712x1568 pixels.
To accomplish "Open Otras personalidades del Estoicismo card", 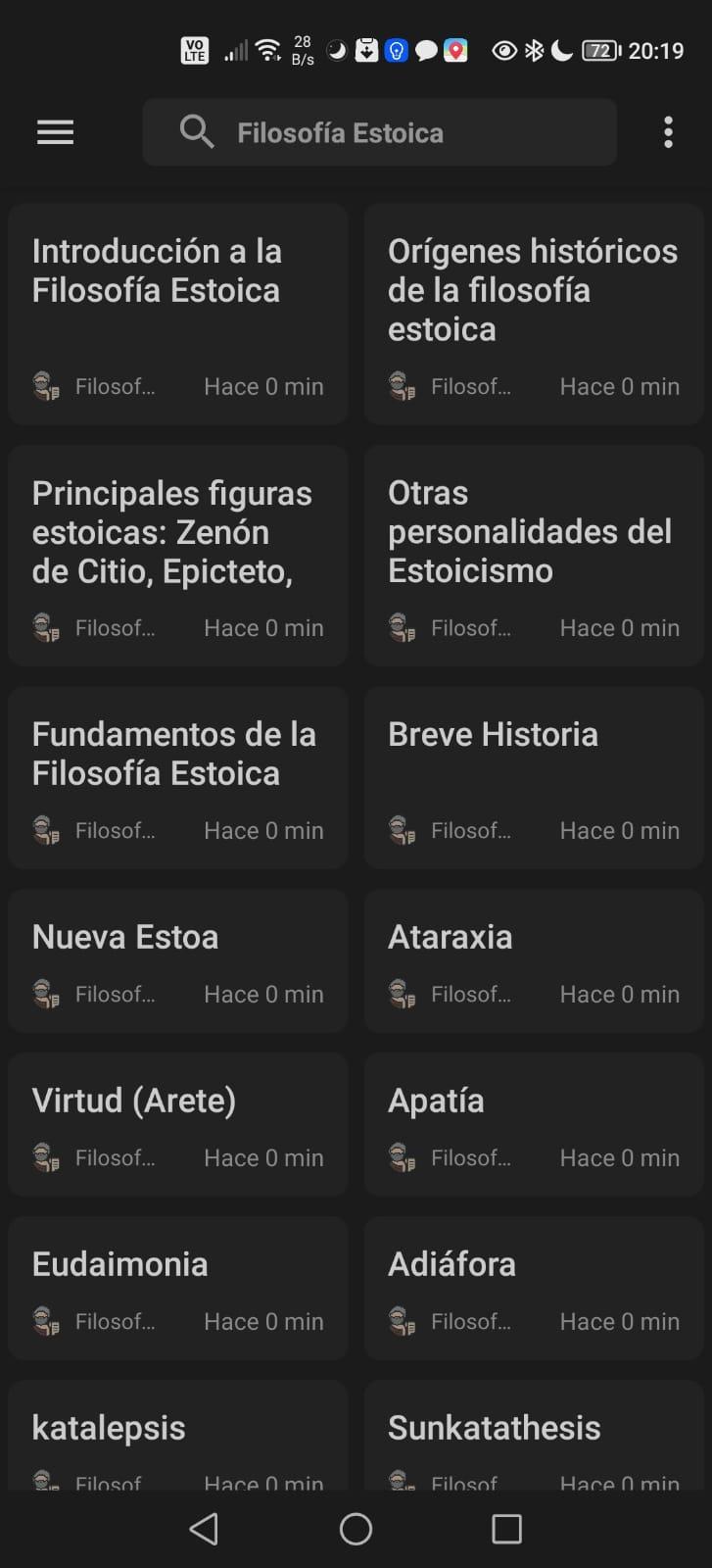I will point(534,556).
